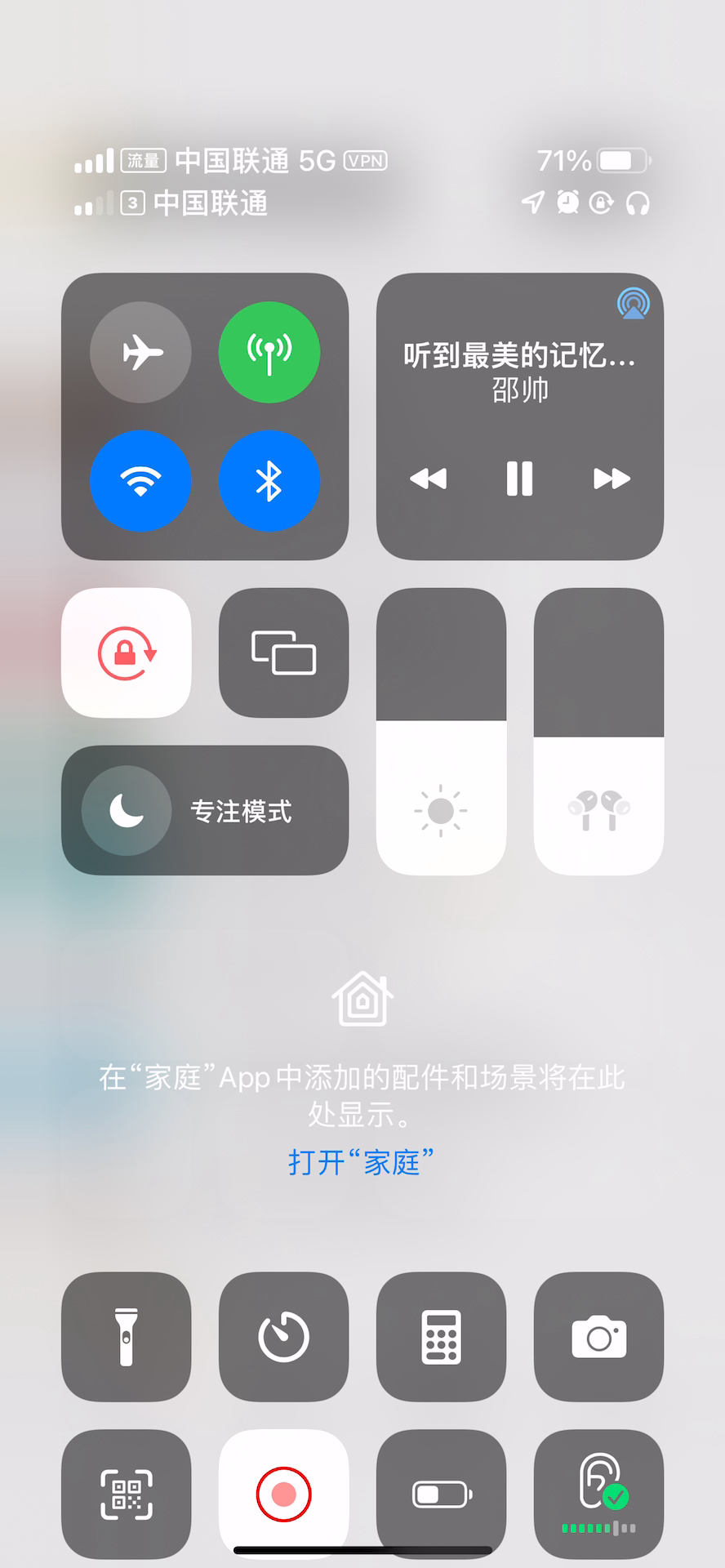
Task: Turn off portrait orientation lock
Action: coord(127,653)
